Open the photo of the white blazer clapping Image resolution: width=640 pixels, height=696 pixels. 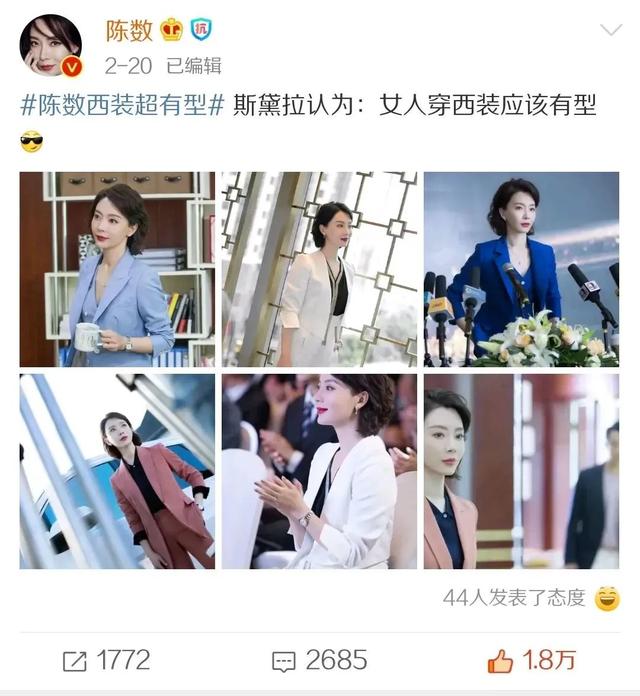318,471
